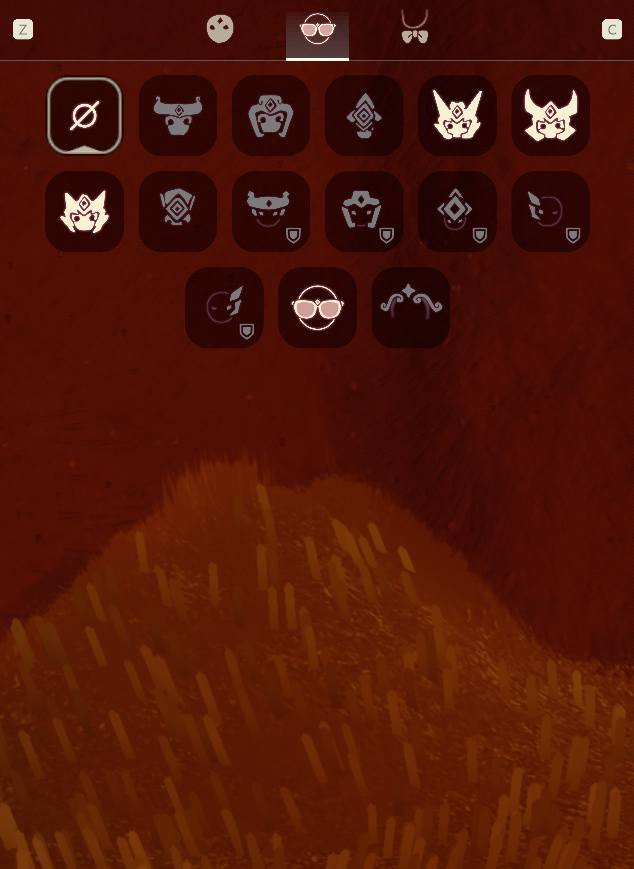Pick the bull-horn headpiece marked with a shield
Image resolution: width=634 pixels, height=869 pixels.
point(271,212)
